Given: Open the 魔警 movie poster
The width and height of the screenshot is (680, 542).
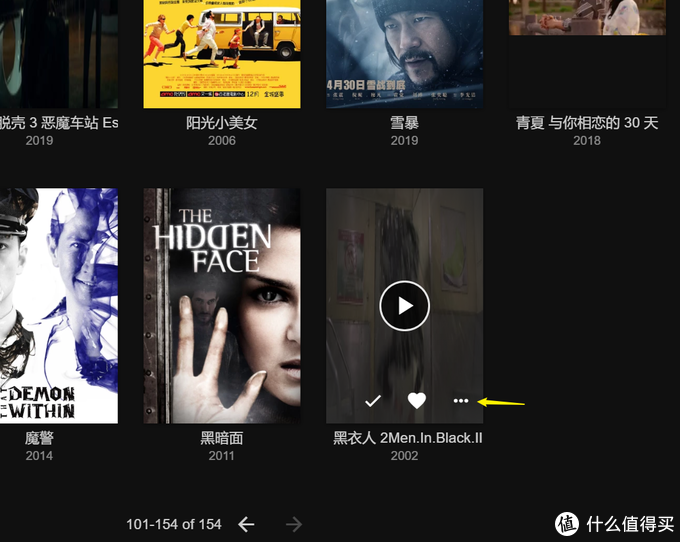Looking at the screenshot, I should pyautogui.click(x=59, y=305).
